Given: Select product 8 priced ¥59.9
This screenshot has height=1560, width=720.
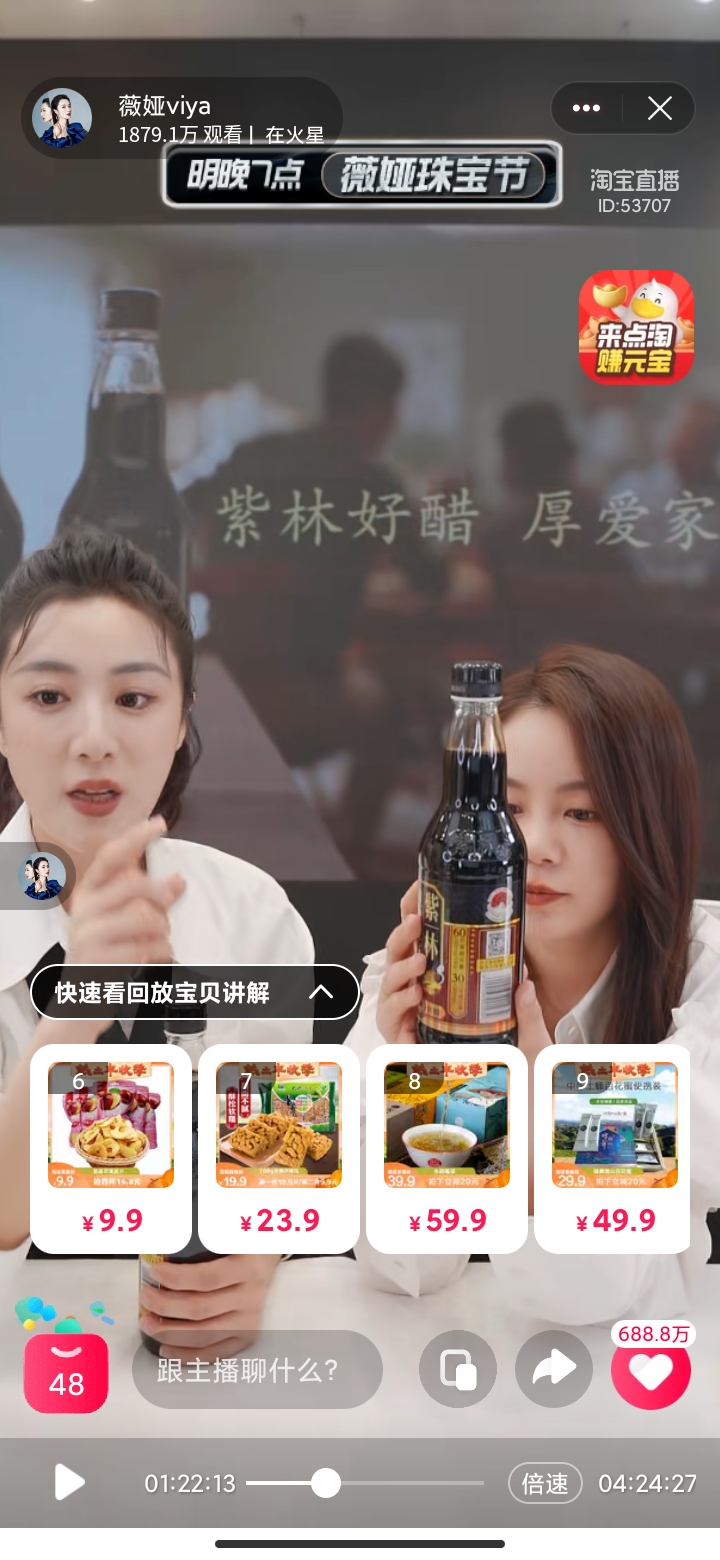Looking at the screenshot, I should click(447, 1148).
